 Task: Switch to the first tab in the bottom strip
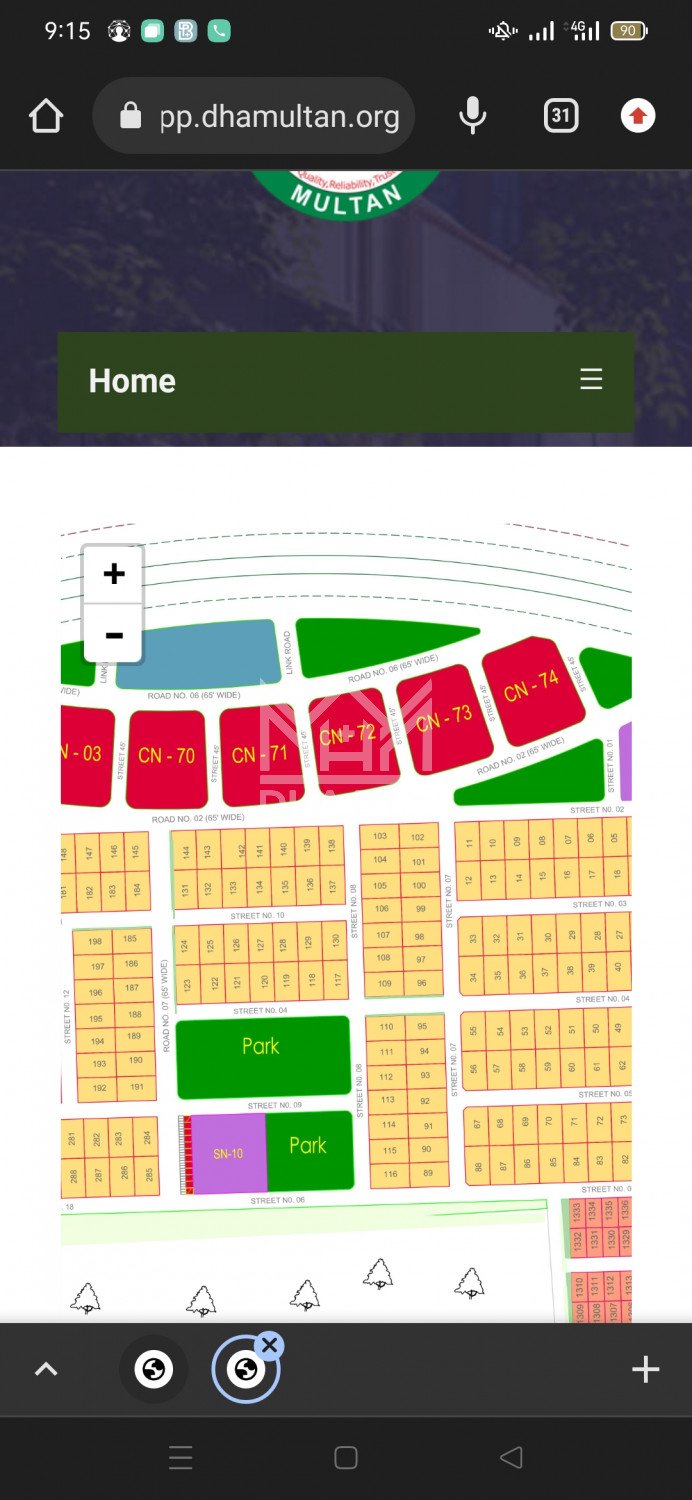pos(154,1369)
